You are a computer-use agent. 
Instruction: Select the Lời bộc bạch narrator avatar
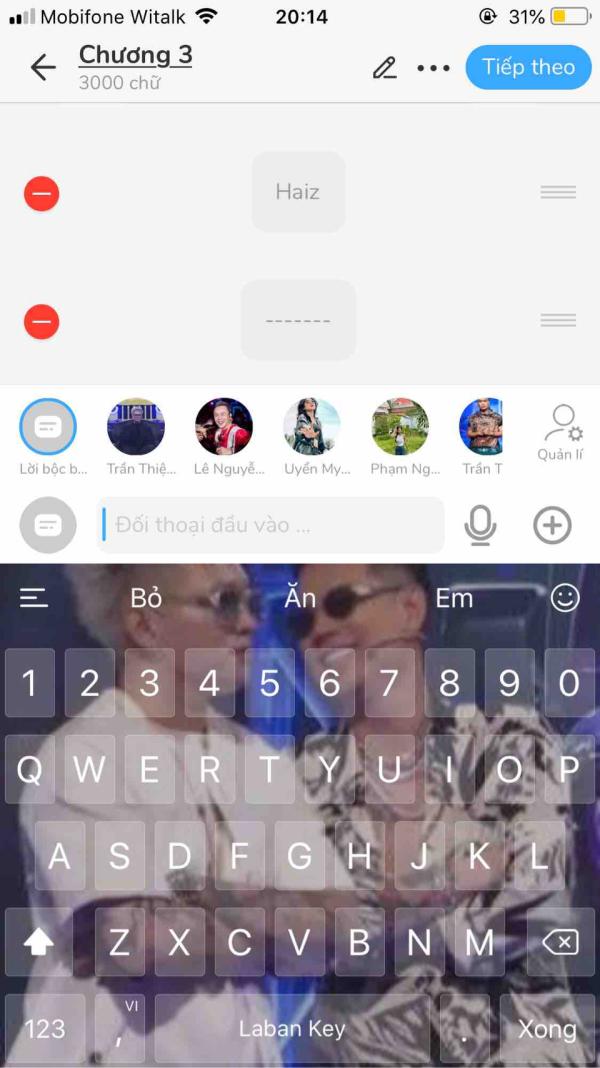pyautogui.click(x=48, y=426)
